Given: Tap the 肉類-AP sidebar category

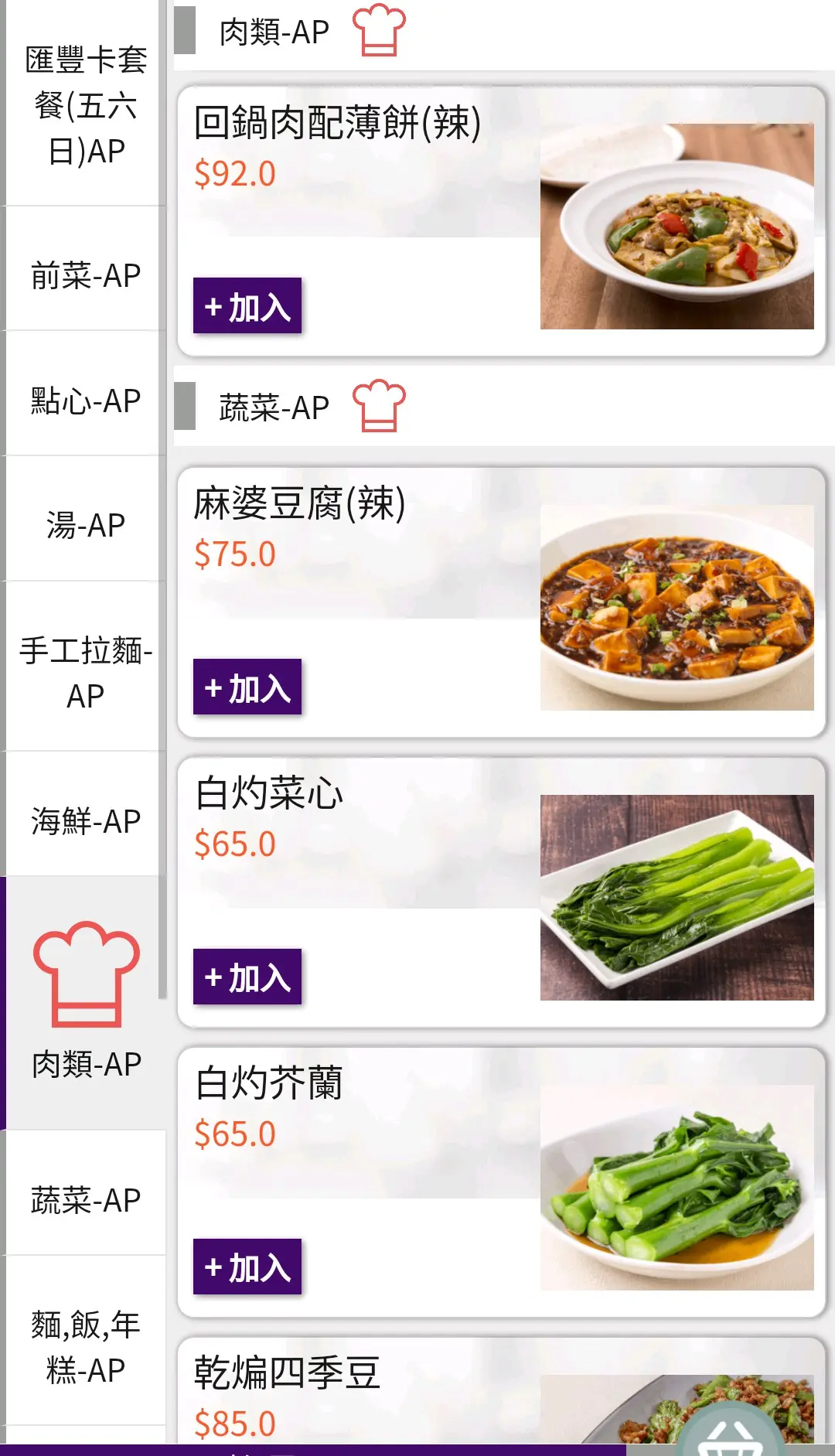Looking at the screenshot, I should coord(85,1002).
